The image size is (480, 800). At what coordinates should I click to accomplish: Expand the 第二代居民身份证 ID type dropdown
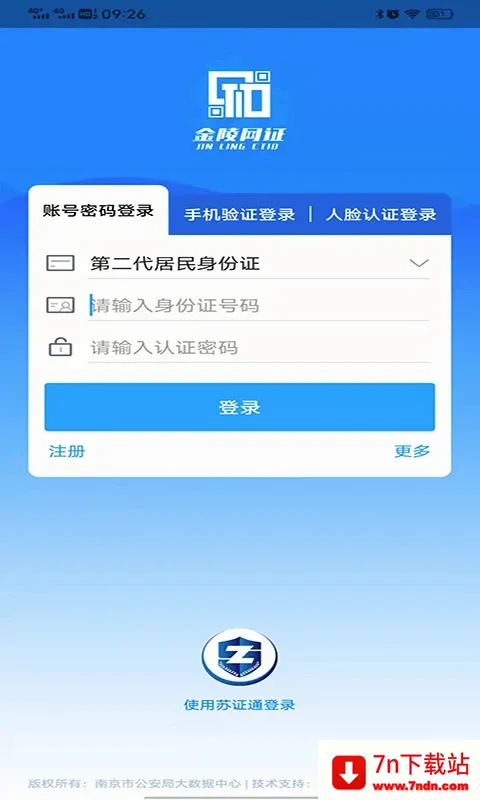pos(259,263)
